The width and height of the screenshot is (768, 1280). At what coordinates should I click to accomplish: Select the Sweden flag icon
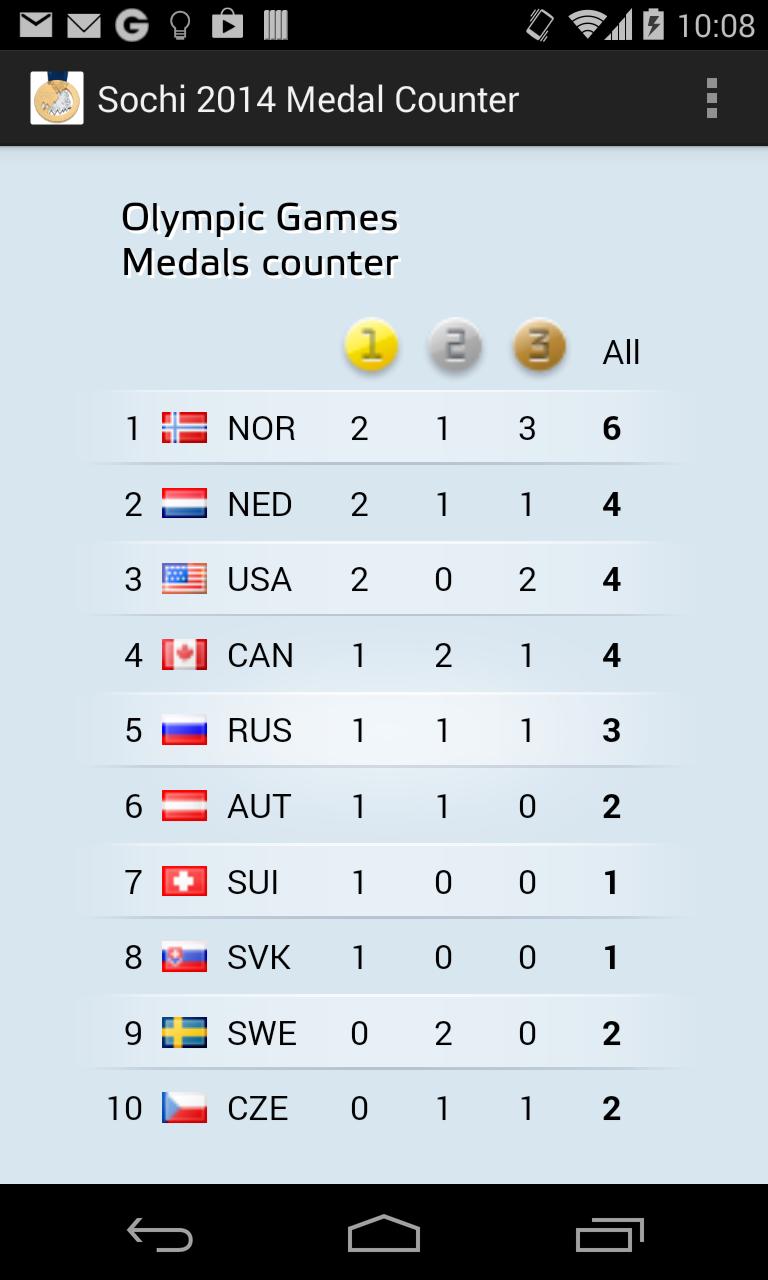click(x=182, y=1032)
